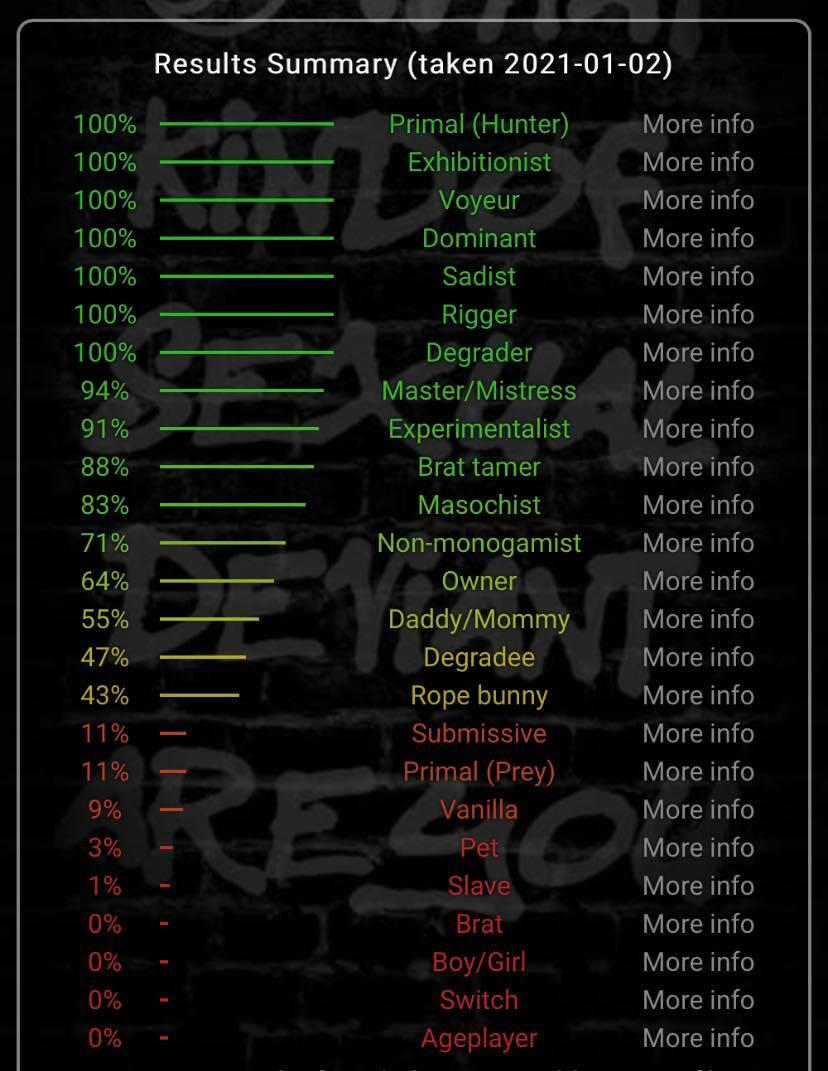The height and width of the screenshot is (1071, 828).
Task: View More info for Dominant
Action: (x=698, y=238)
